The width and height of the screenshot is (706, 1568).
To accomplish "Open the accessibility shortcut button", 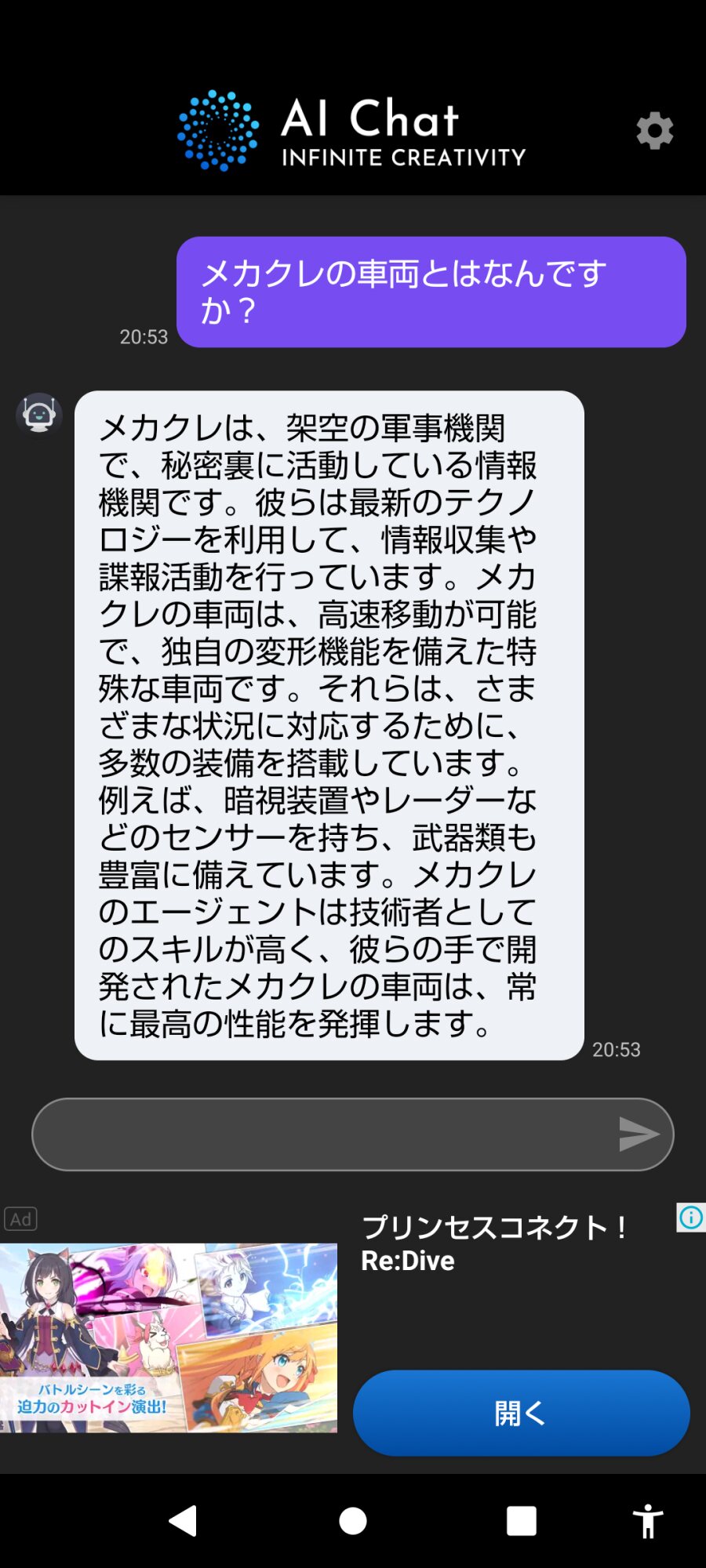I will point(647,1521).
